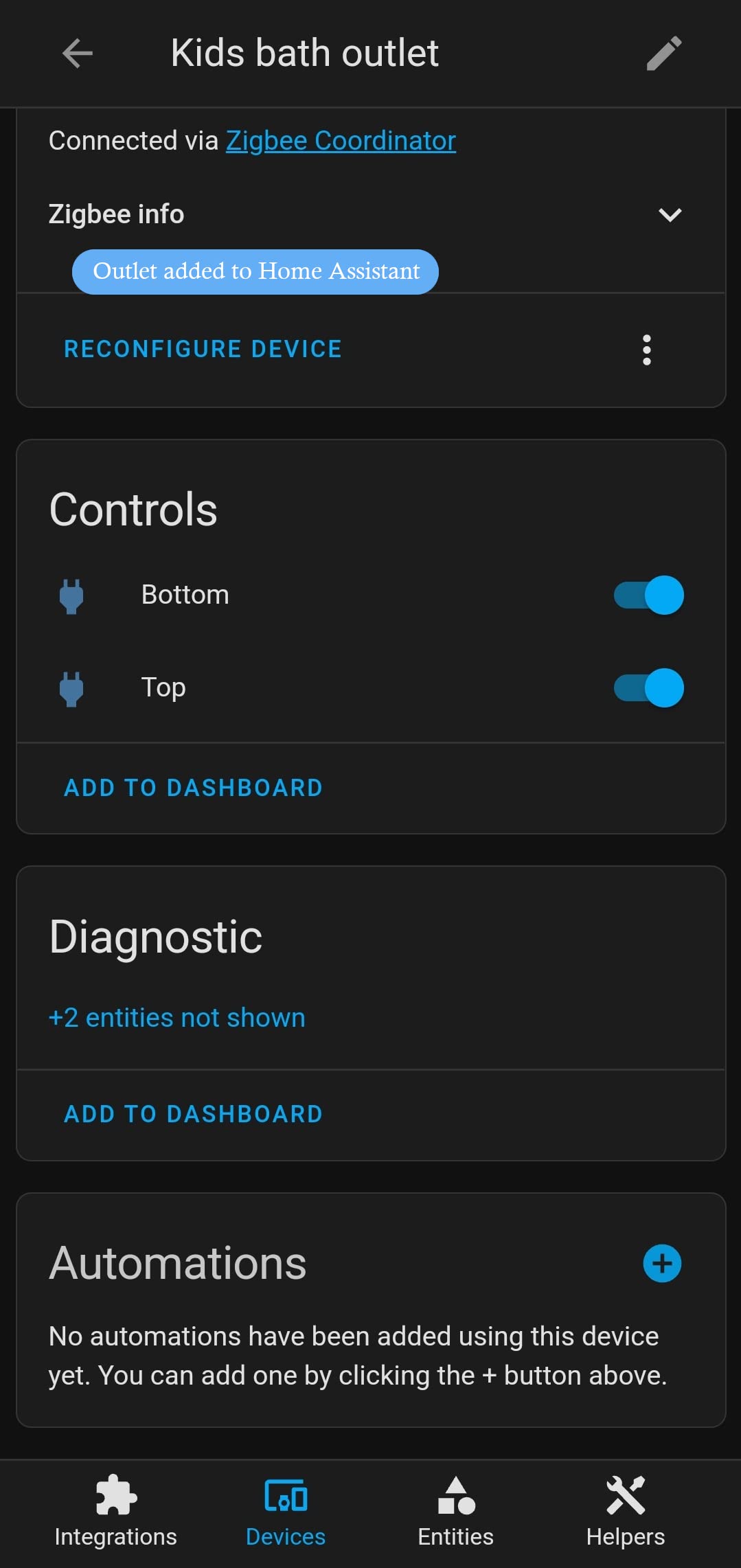Add Diagnostic entities to dashboard
The image size is (741, 1568).
point(193,1114)
